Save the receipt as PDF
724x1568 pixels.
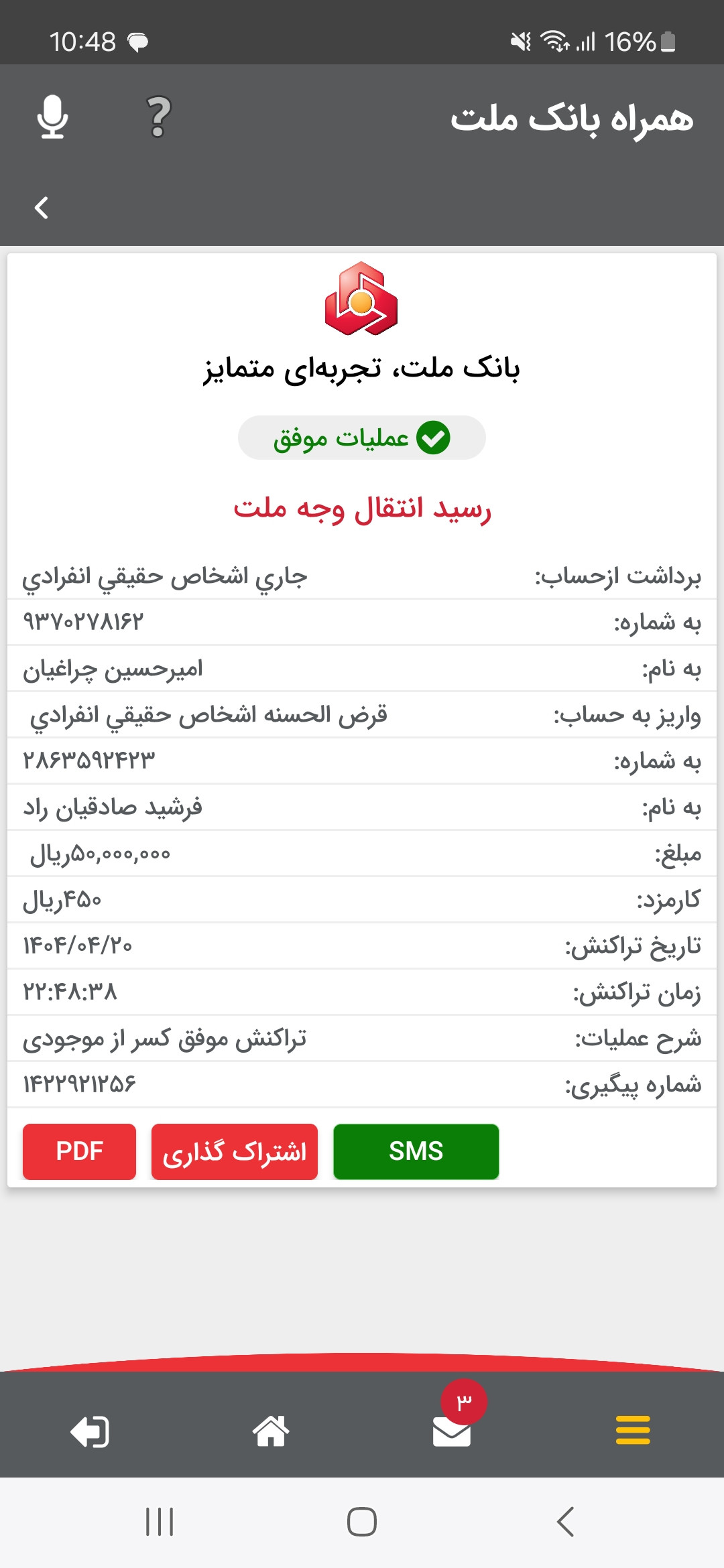tap(79, 1151)
